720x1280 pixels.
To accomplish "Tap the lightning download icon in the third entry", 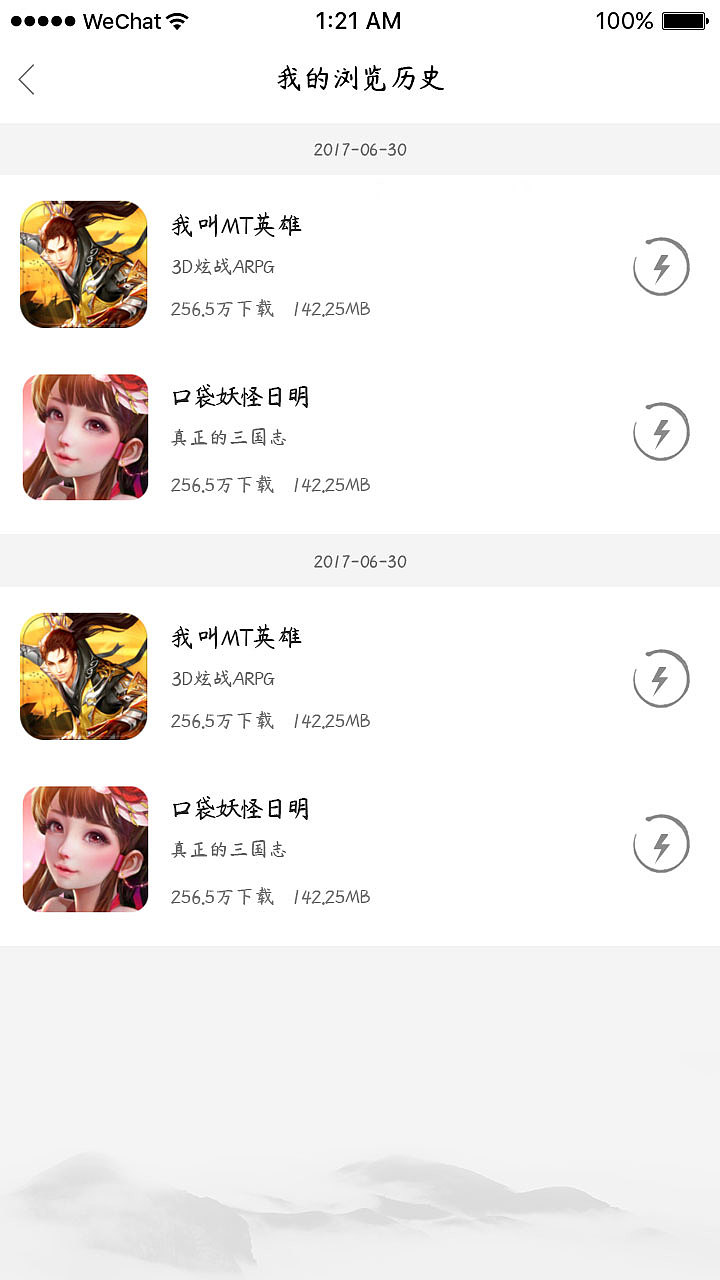I will pos(660,677).
